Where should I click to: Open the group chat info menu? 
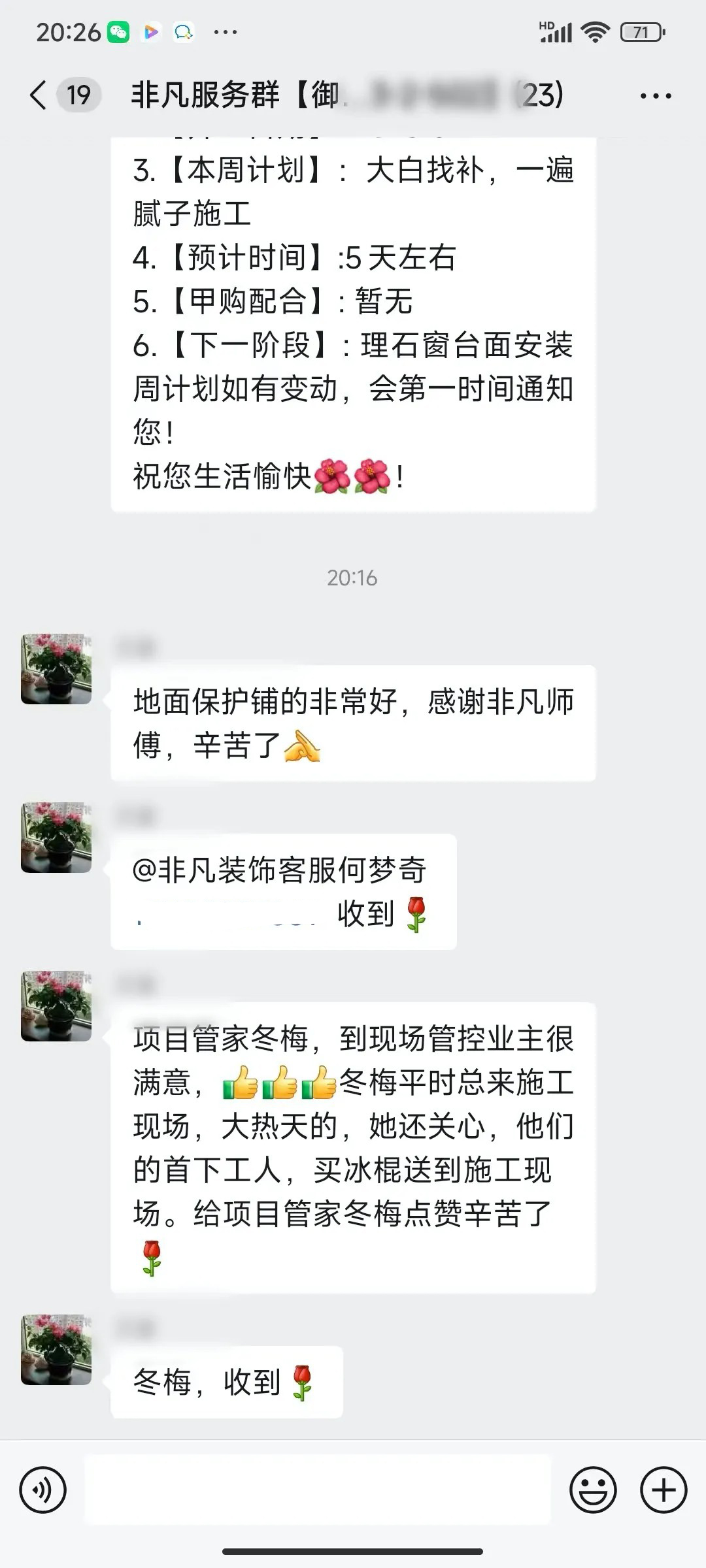click(x=655, y=96)
